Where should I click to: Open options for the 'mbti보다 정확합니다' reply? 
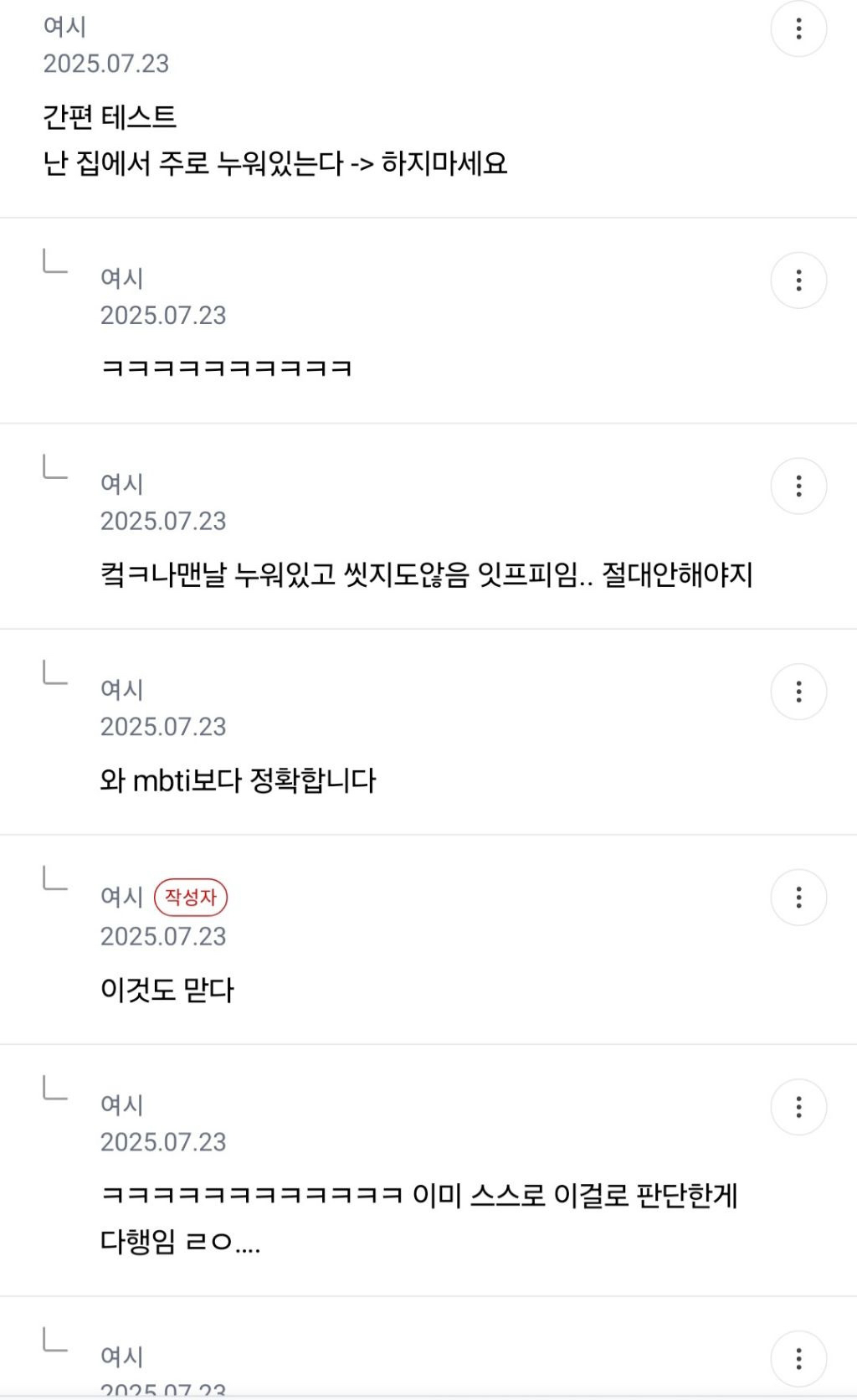pos(798,692)
